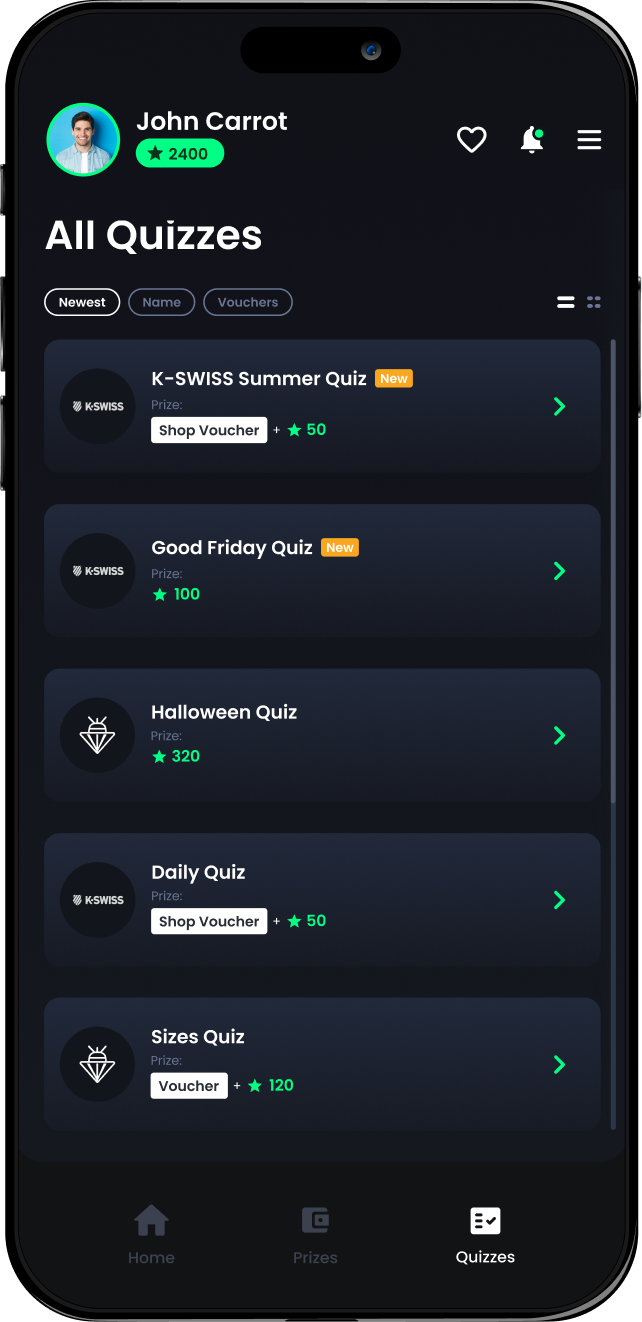Open the Sizes Quiz card
The image size is (642, 1322).
322,1064
